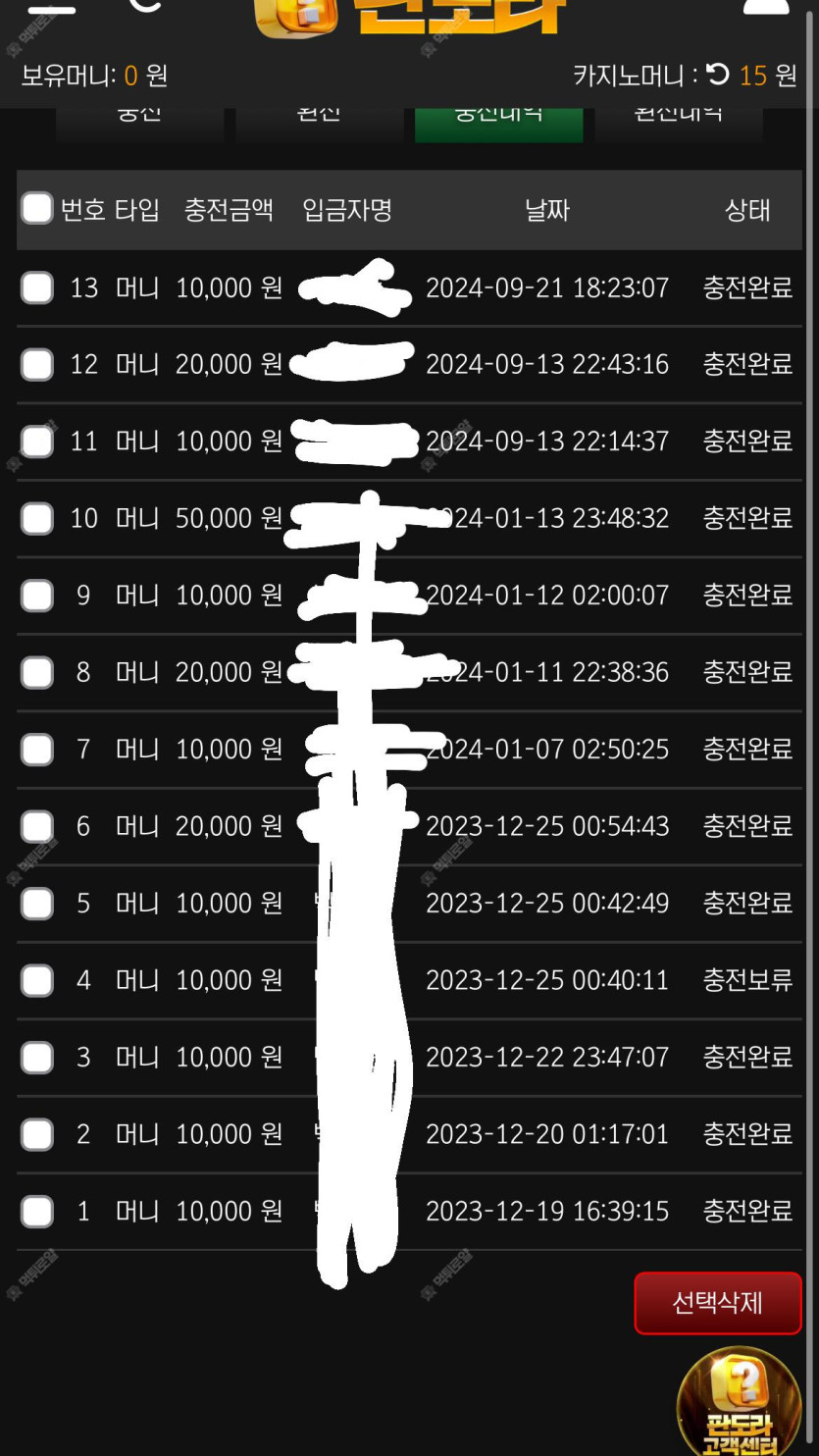Viewport: 819px width, 1456px height.
Task: Check the box for row number 6
Action: click(x=37, y=826)
